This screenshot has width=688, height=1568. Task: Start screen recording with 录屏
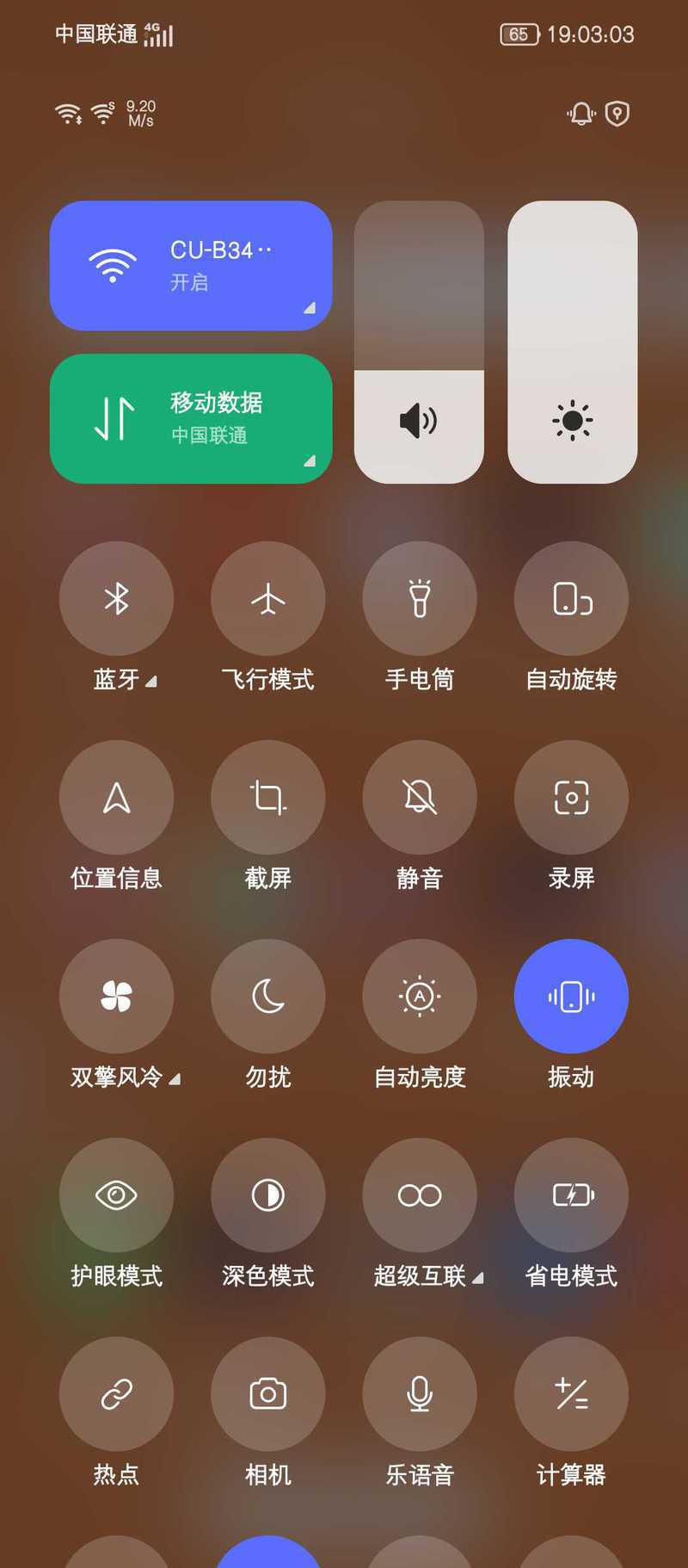pyautogui.click(x=571, y=797)
